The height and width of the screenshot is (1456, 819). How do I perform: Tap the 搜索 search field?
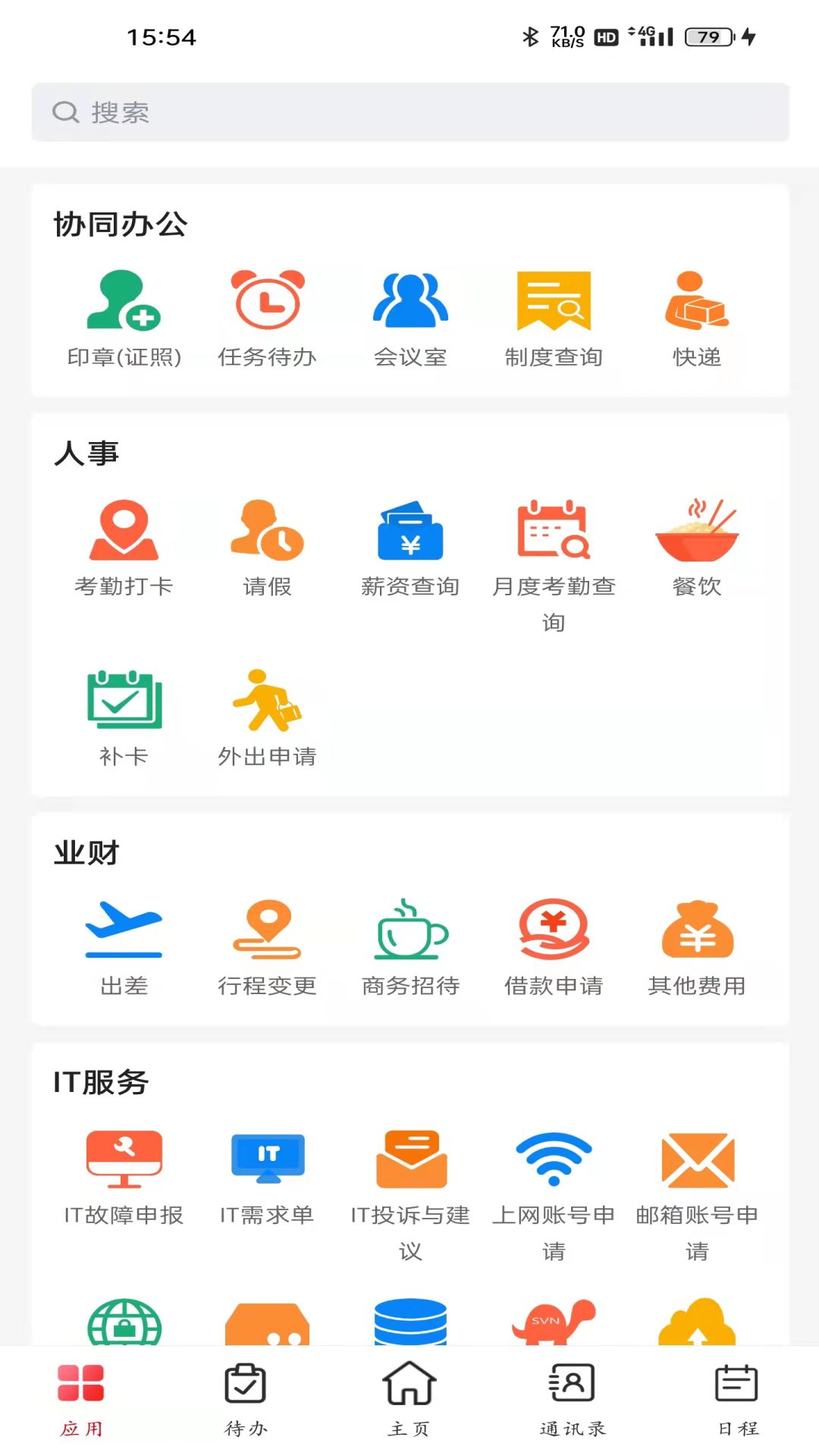coord(409,111)
